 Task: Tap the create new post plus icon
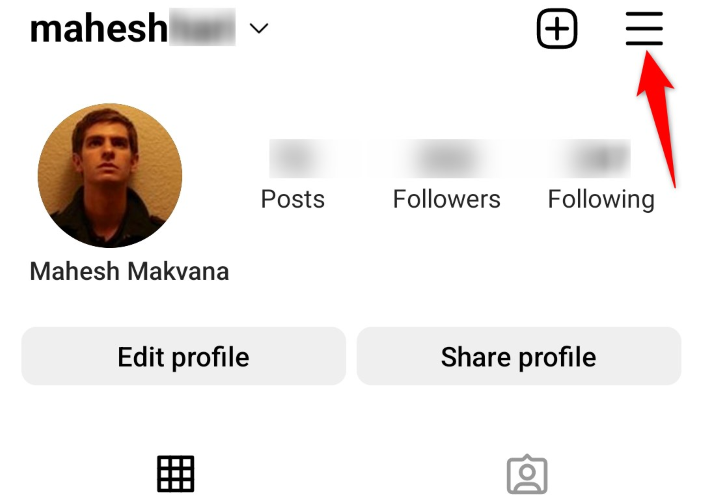(557, 29)
